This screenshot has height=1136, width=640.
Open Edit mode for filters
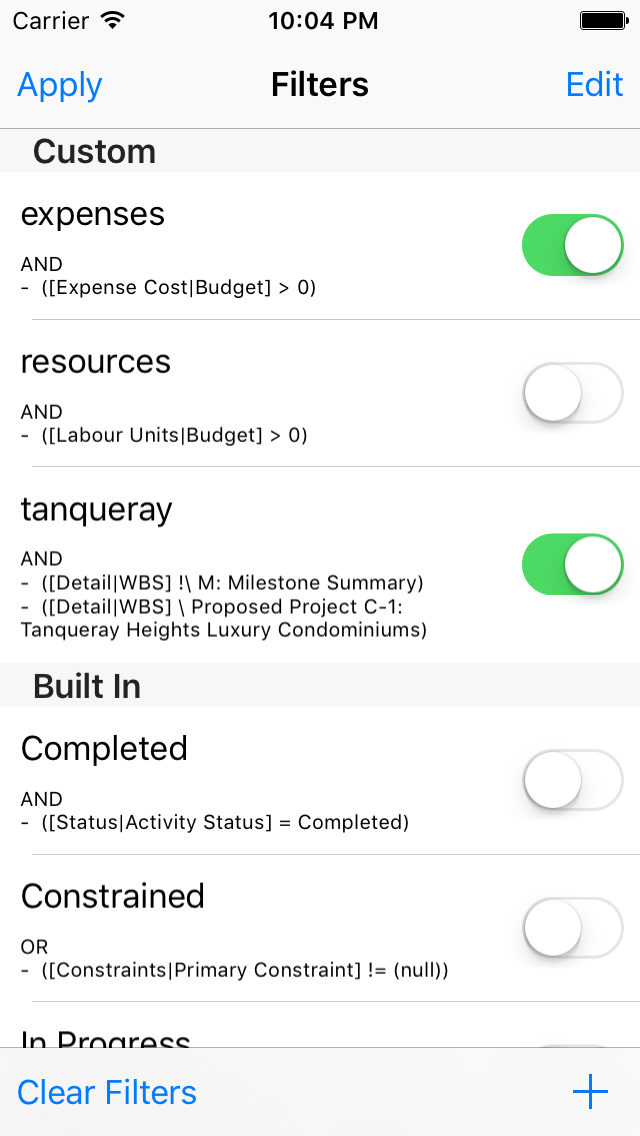coord(594,86)
